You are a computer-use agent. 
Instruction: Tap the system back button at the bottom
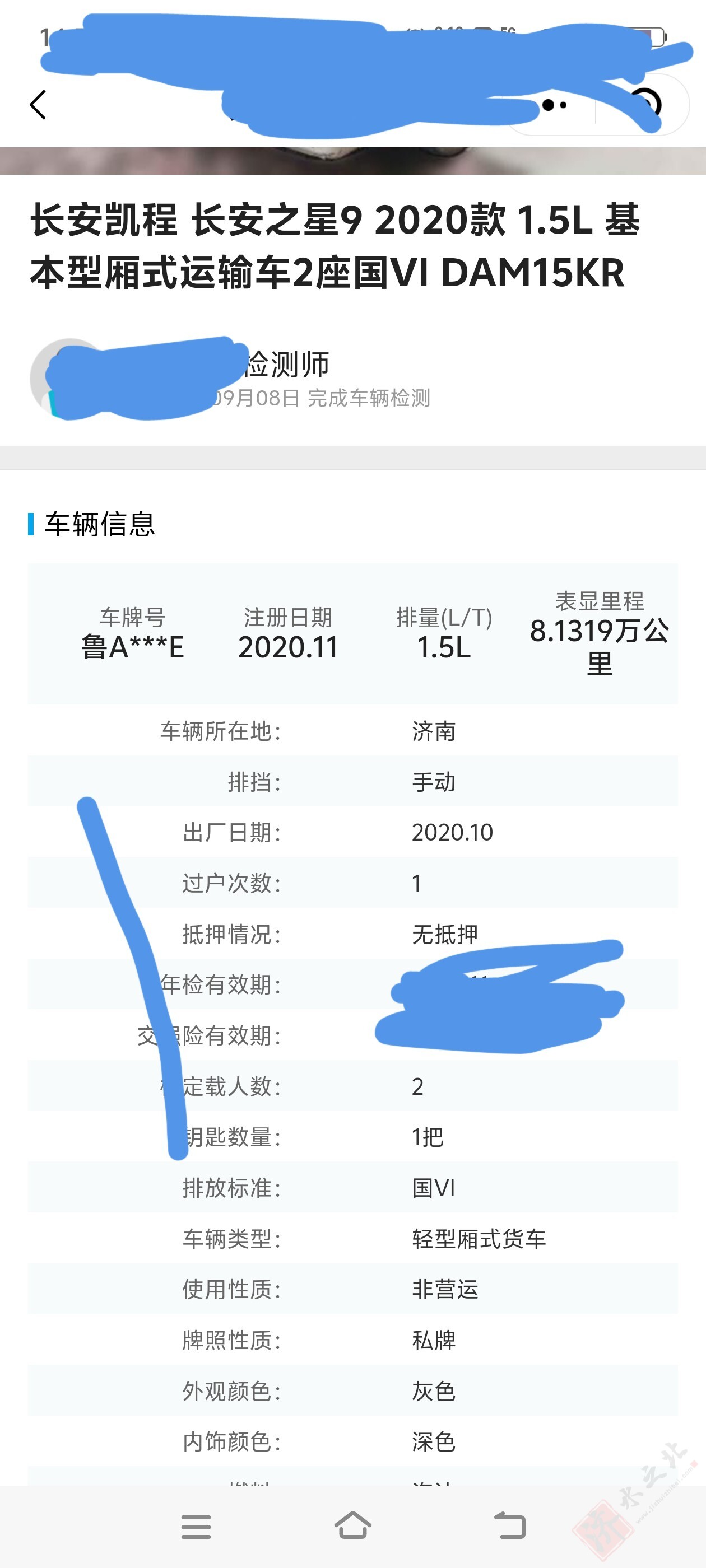pyautogui.click(x=509, y=1525)
